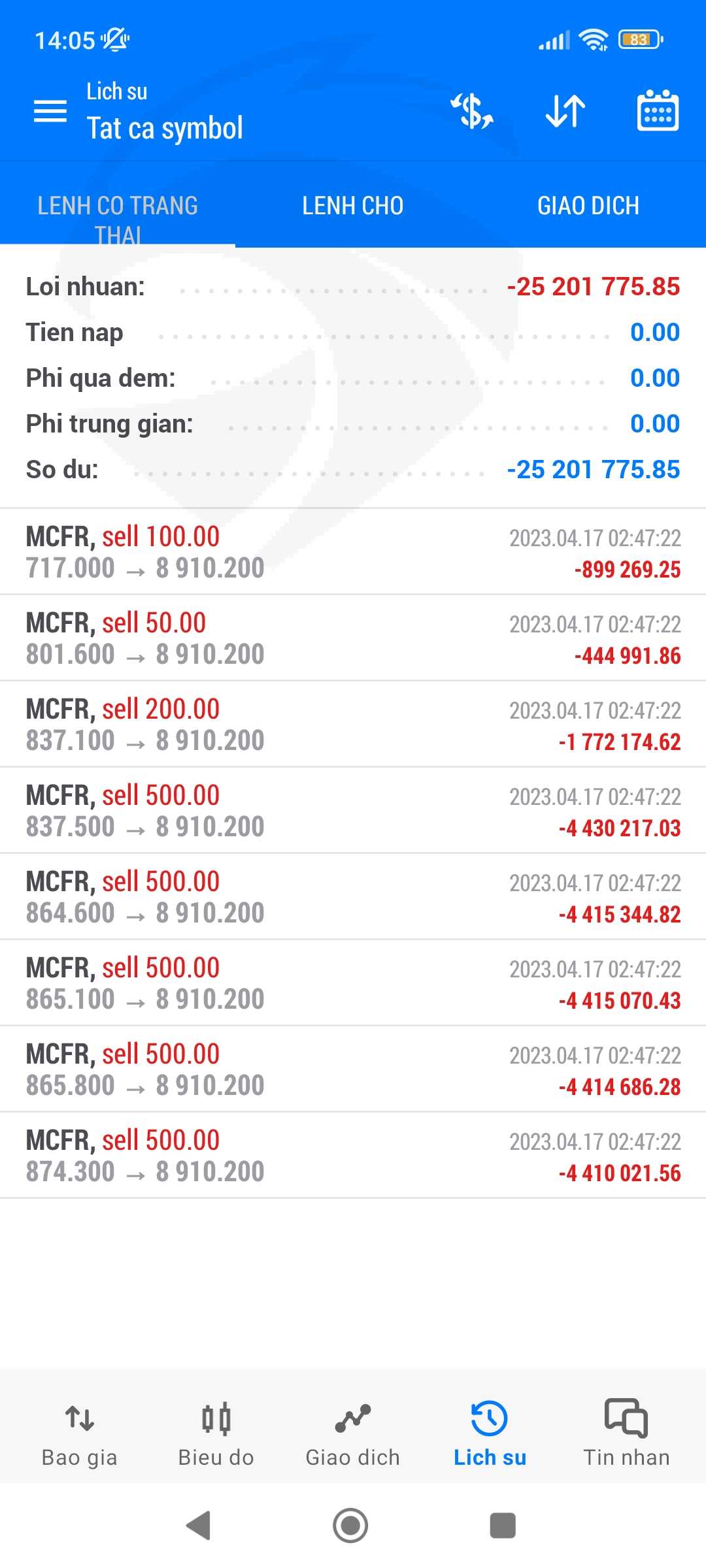Viewport: 706px width, 1568px height.
Task: Switch to the GIAO DICH top tab
Action: (x=588, y=206)
